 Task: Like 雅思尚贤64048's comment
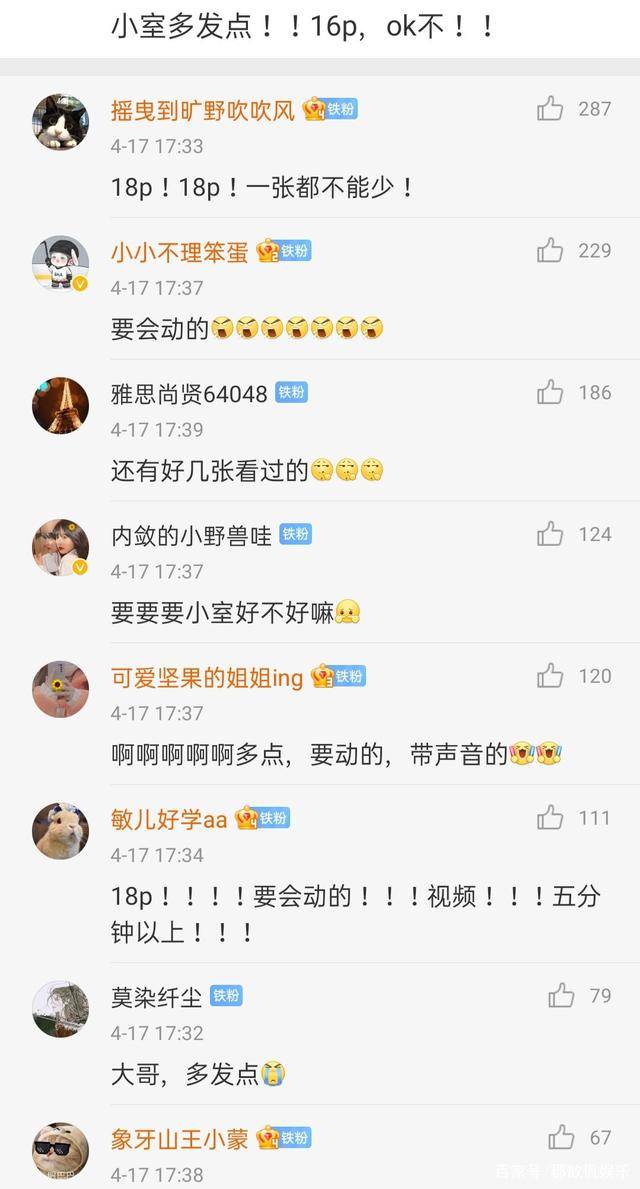point(550,392)
